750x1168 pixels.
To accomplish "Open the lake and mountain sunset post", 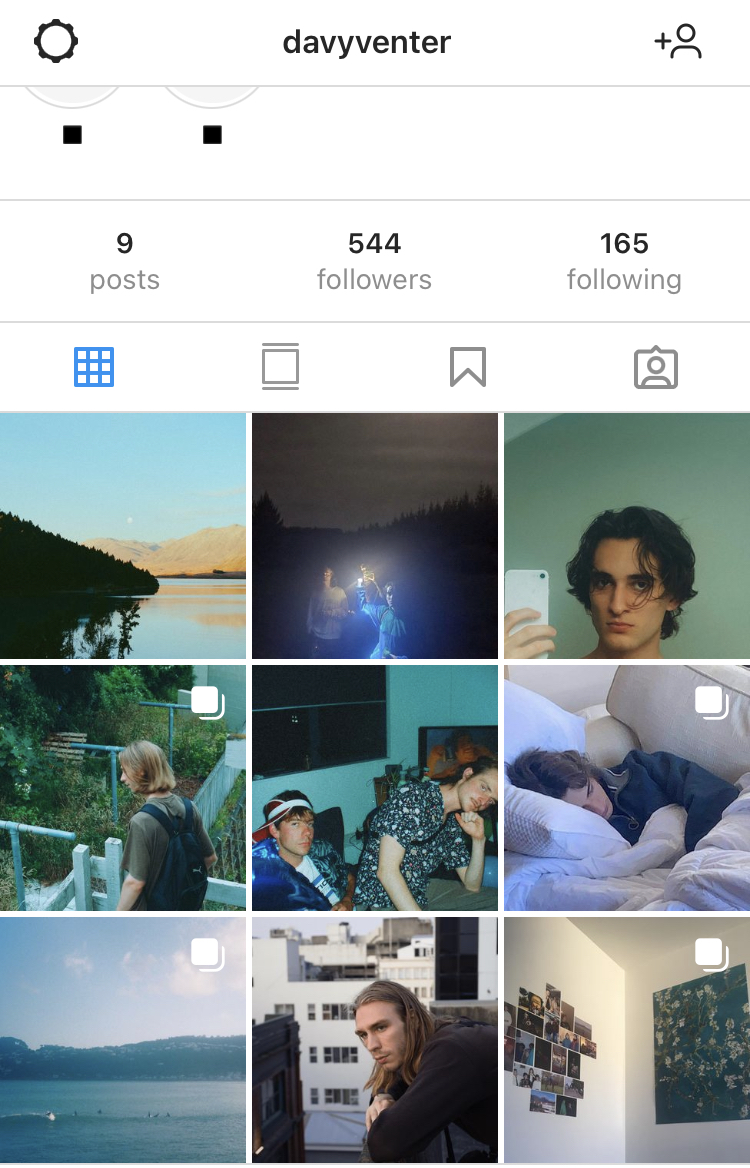I will 123,536.
